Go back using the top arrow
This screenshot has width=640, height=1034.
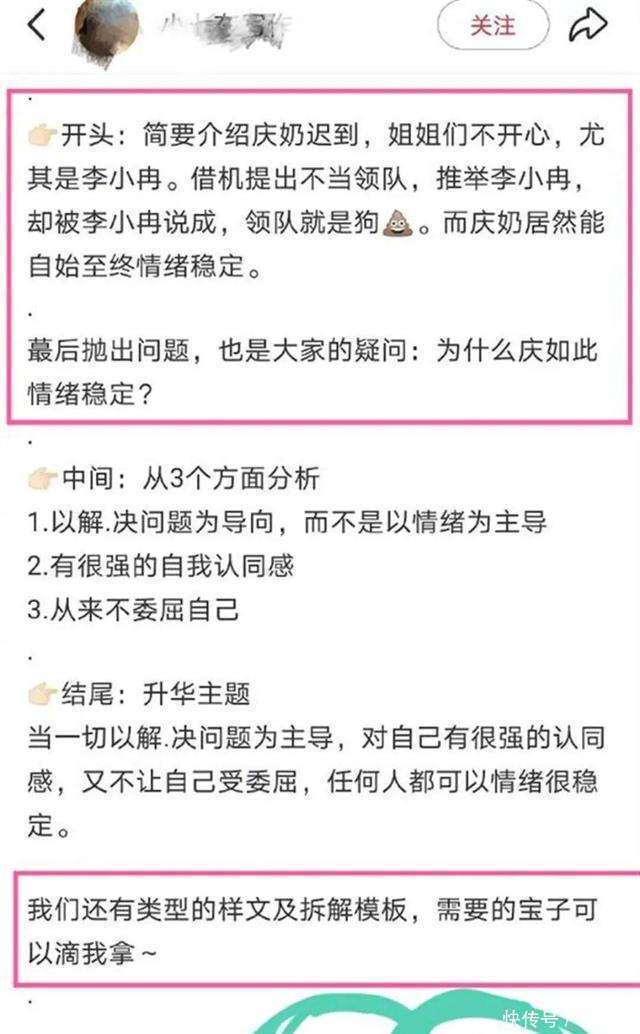[36, 26]
